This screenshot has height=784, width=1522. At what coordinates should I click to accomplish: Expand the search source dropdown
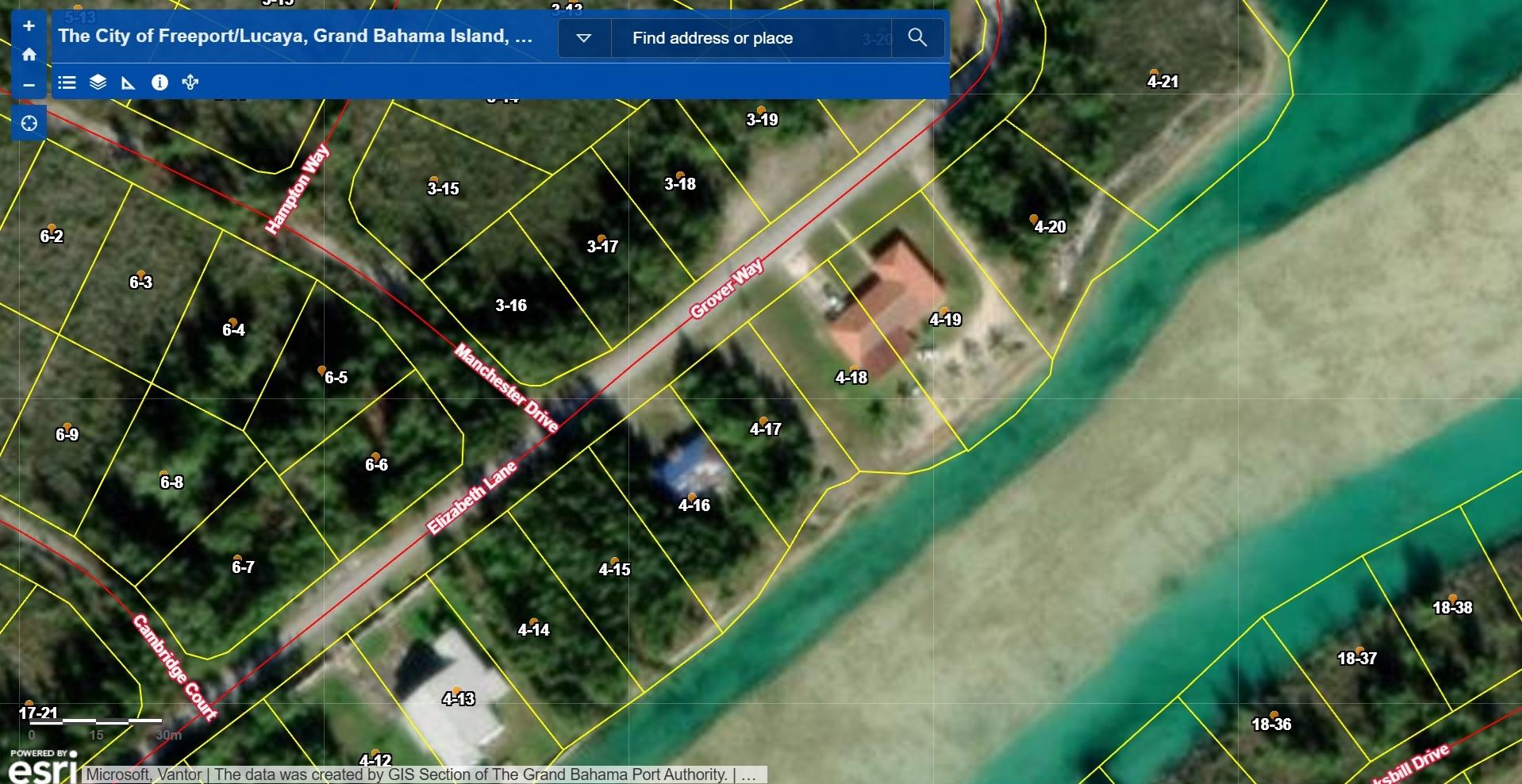tap(584, 38)
